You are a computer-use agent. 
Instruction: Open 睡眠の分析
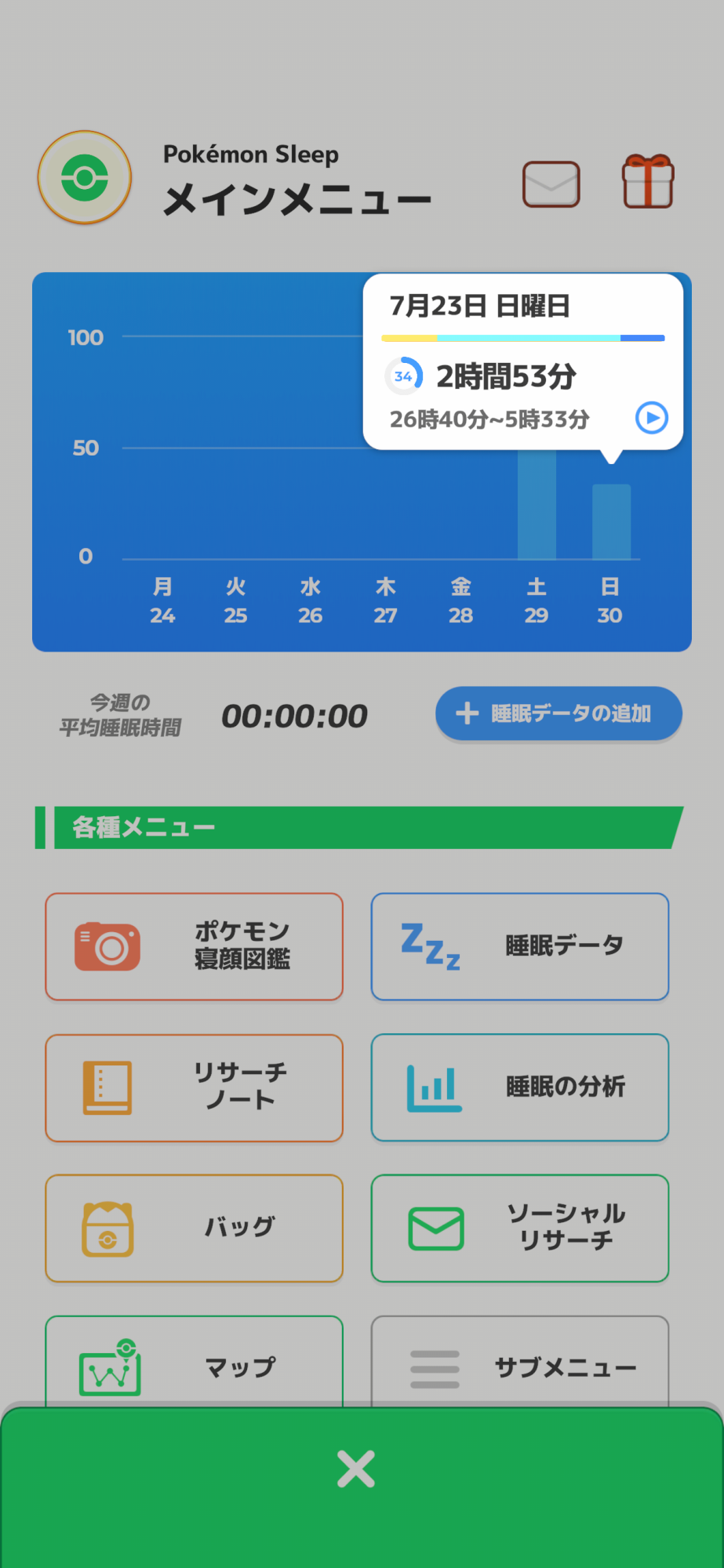[x=520, y=1087]
